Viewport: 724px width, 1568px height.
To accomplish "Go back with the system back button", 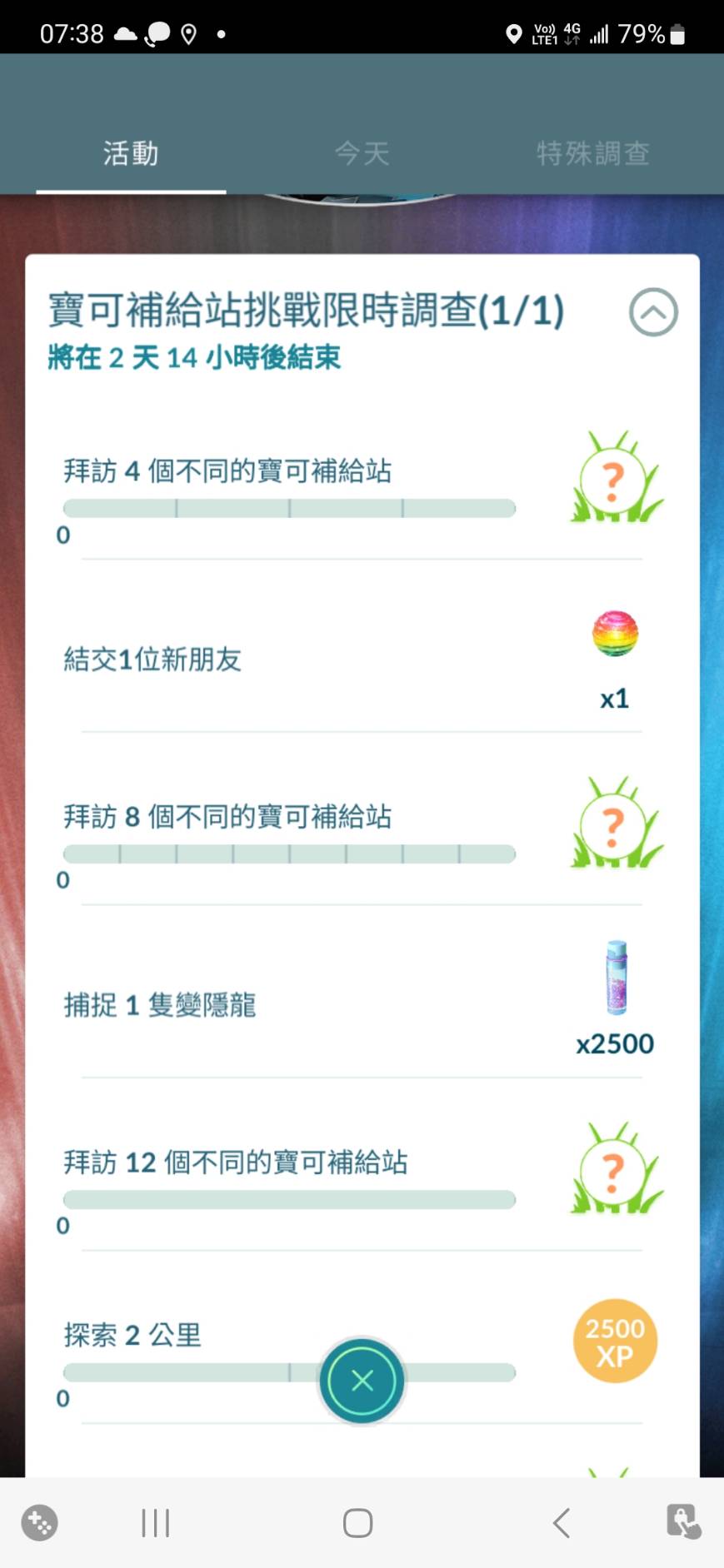I will click(562, 1523).
